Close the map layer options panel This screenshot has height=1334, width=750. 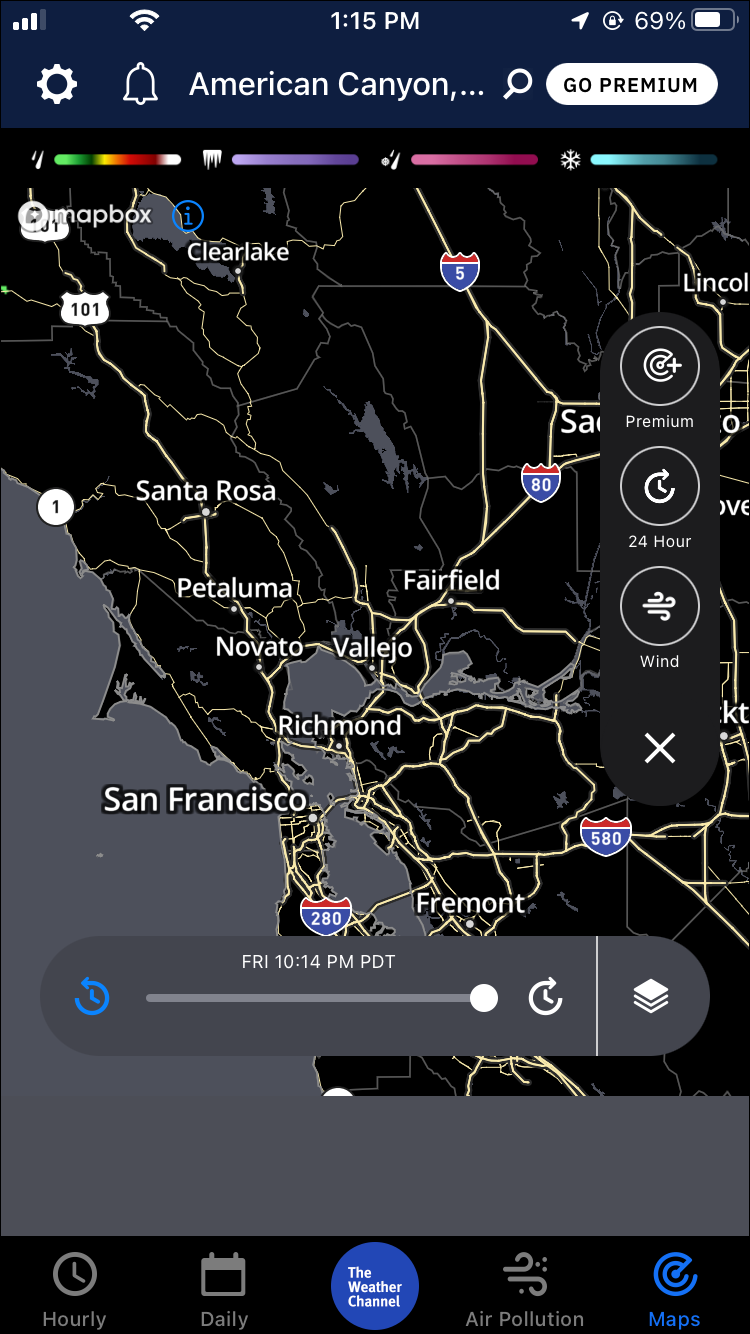(x=659, y=747)
